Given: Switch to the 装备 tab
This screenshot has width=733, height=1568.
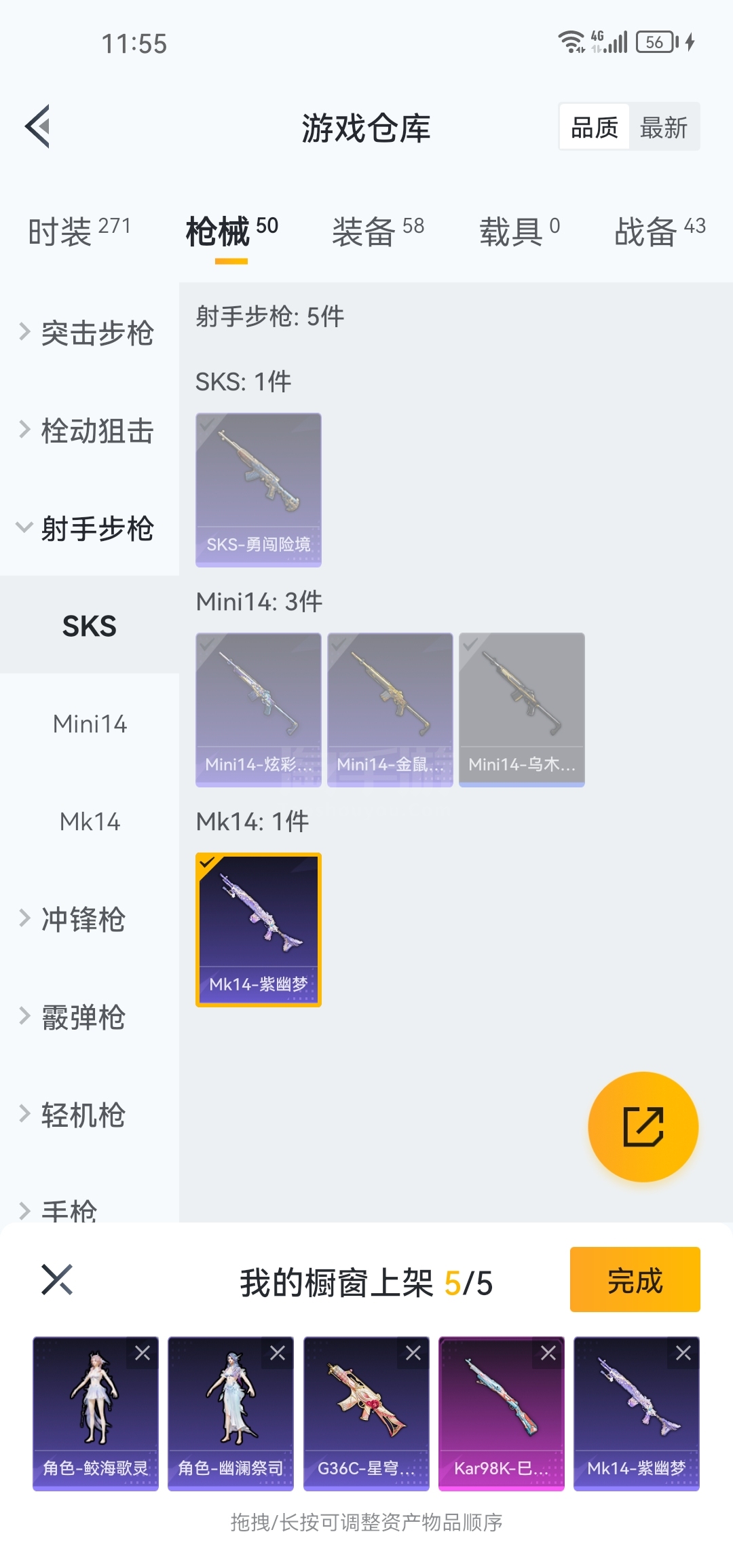Looking at the screenshot, I should click(x=377, y=231).
